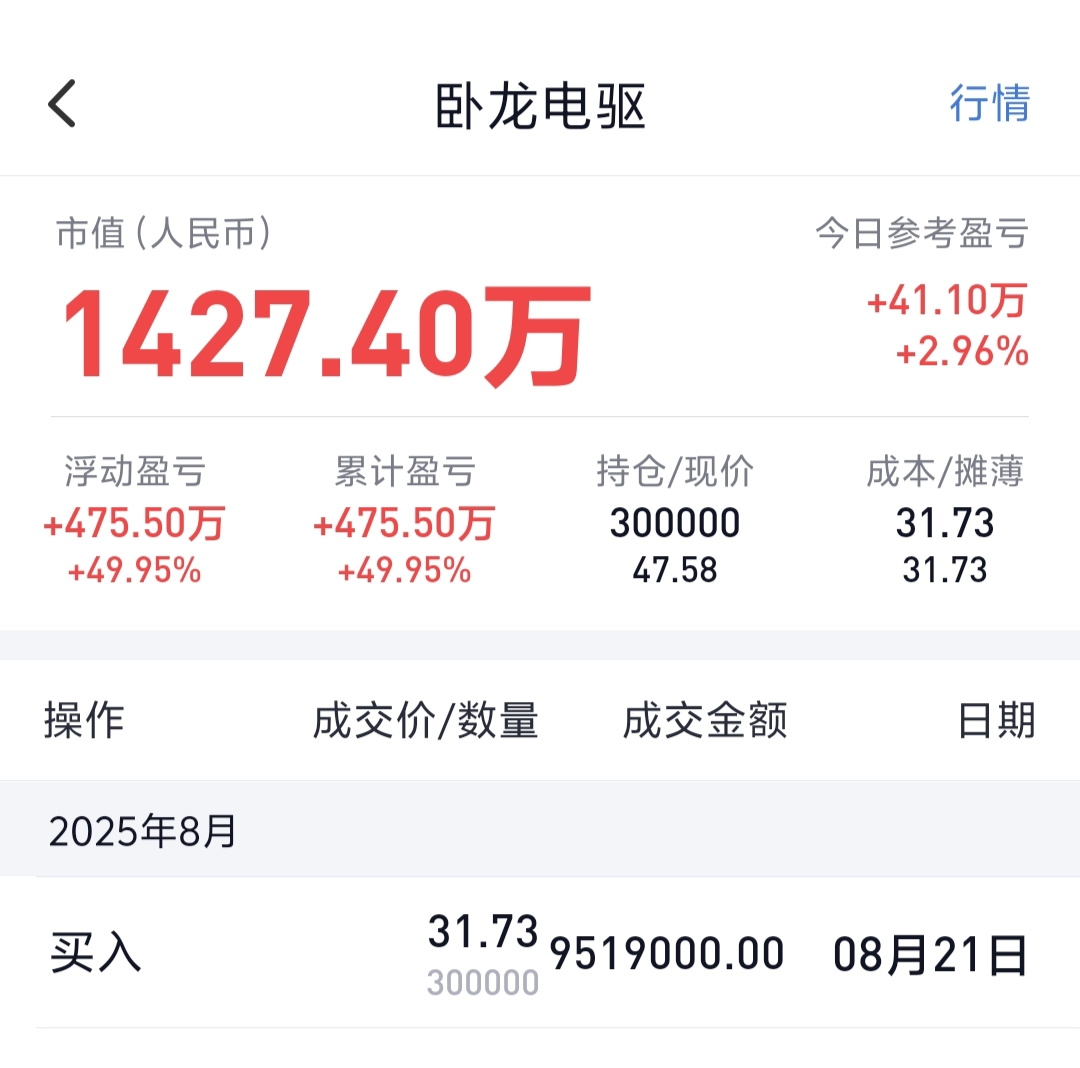The image size is (1080, 1068).
Task: Open the 08月21日 买入 transaction record
Action: (x=540, y=954)
